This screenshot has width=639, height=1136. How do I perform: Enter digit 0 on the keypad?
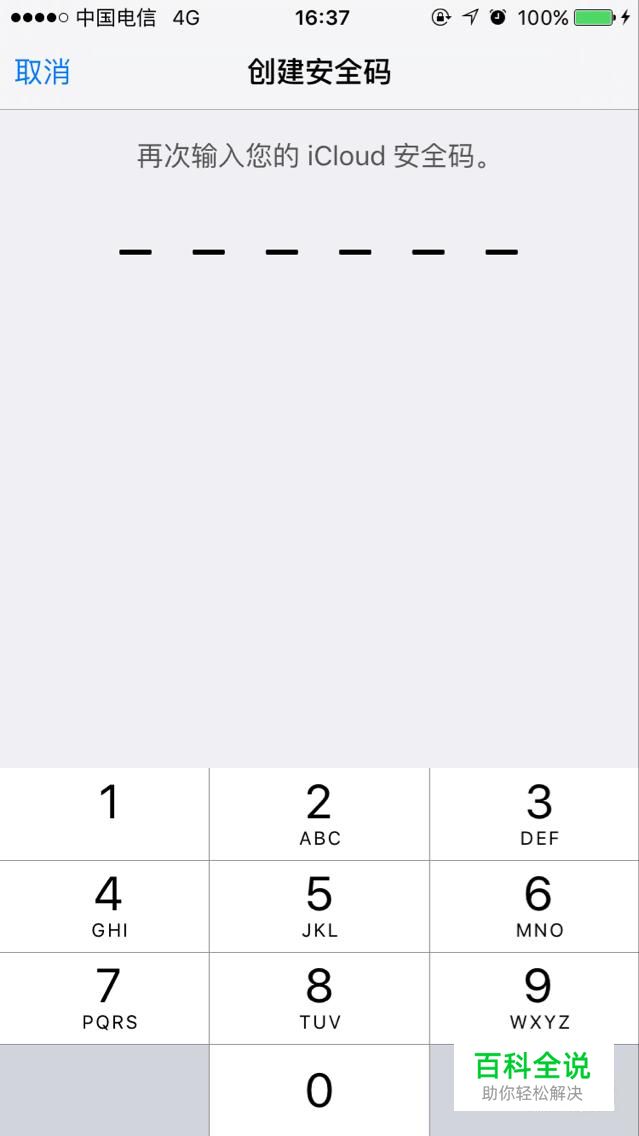[x=320, y=1090]
